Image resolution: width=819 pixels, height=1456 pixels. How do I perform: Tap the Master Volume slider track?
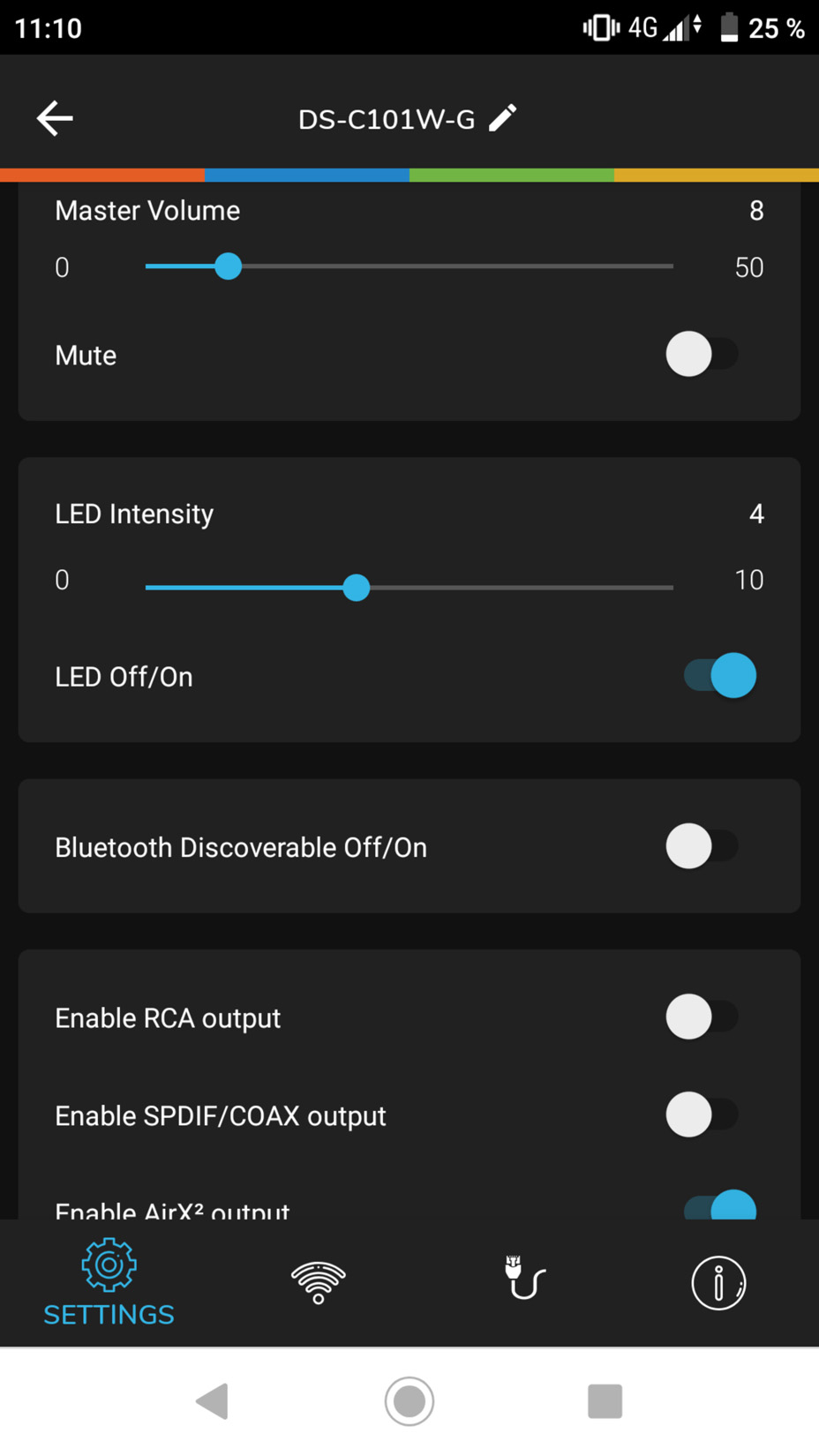pyautogui.click(x=409, y=266)
